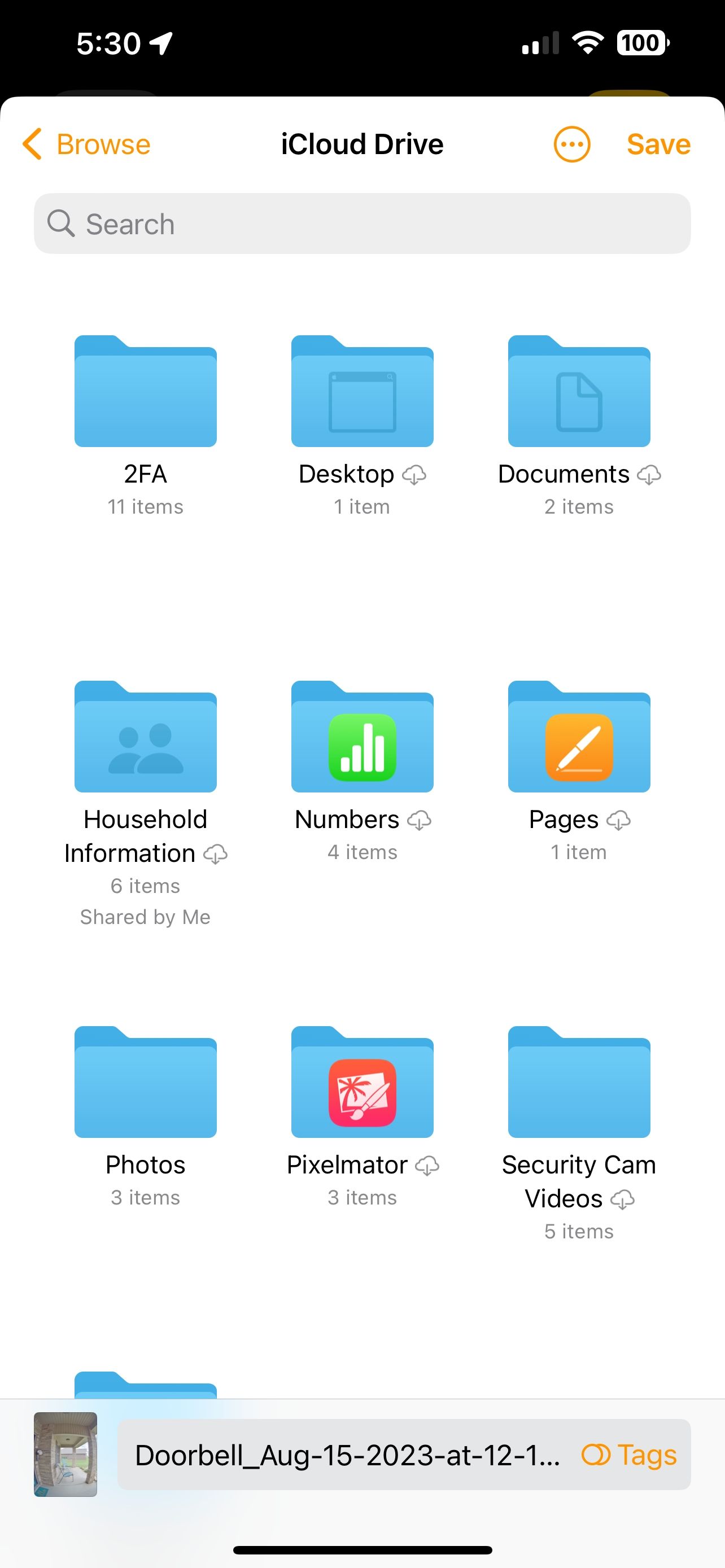Open the Documents folder

[x=578, y=396]
